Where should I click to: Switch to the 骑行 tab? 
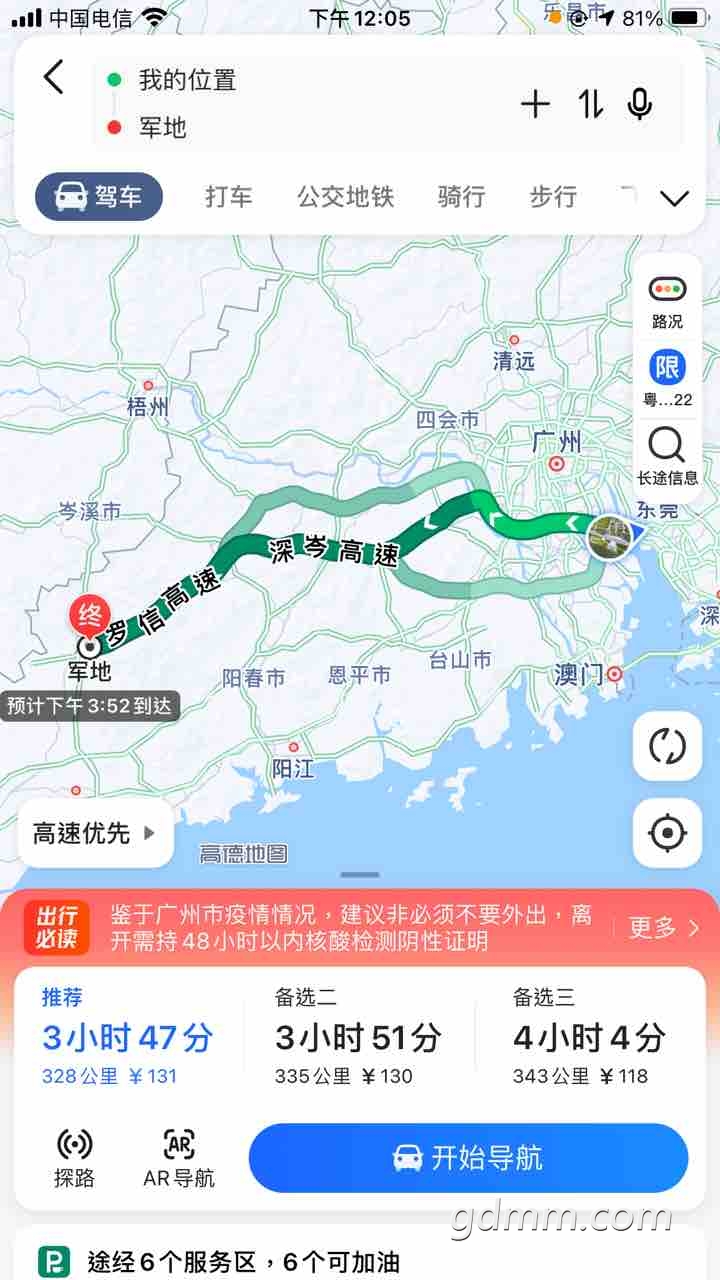pos(461,197)
